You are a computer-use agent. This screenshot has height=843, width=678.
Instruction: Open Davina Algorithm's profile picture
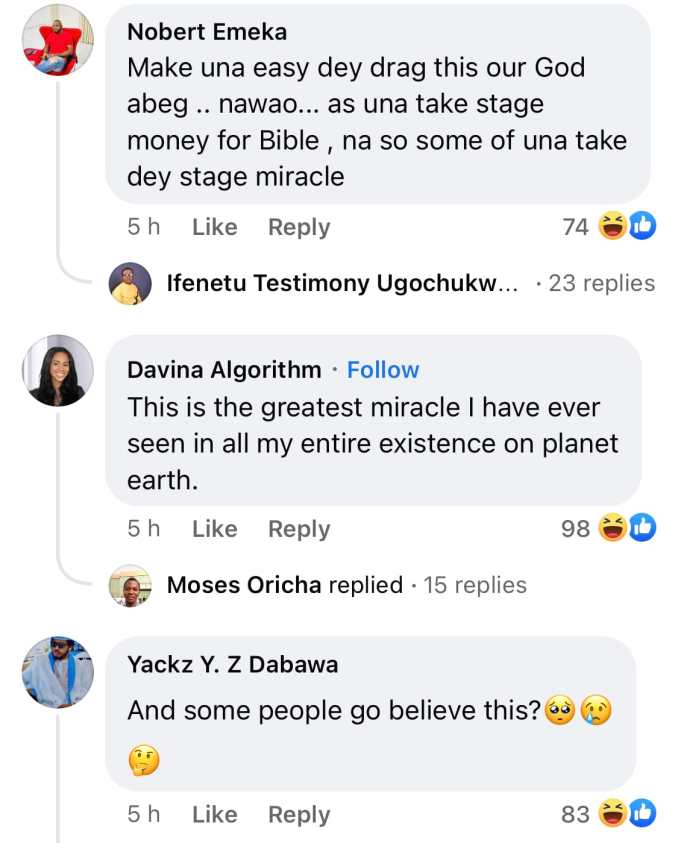click(x=58, y=370)
